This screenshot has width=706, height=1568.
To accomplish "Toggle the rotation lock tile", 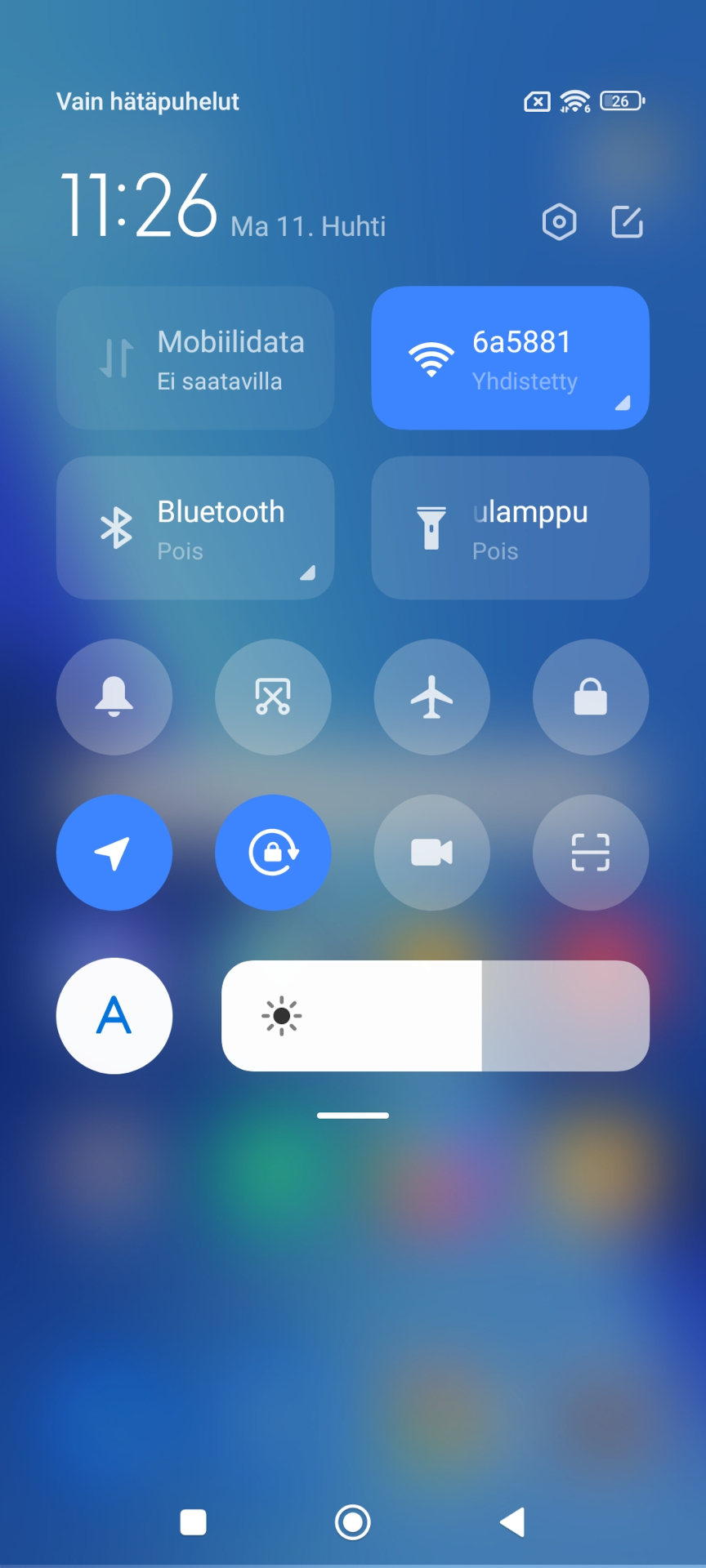I will 273,853.
